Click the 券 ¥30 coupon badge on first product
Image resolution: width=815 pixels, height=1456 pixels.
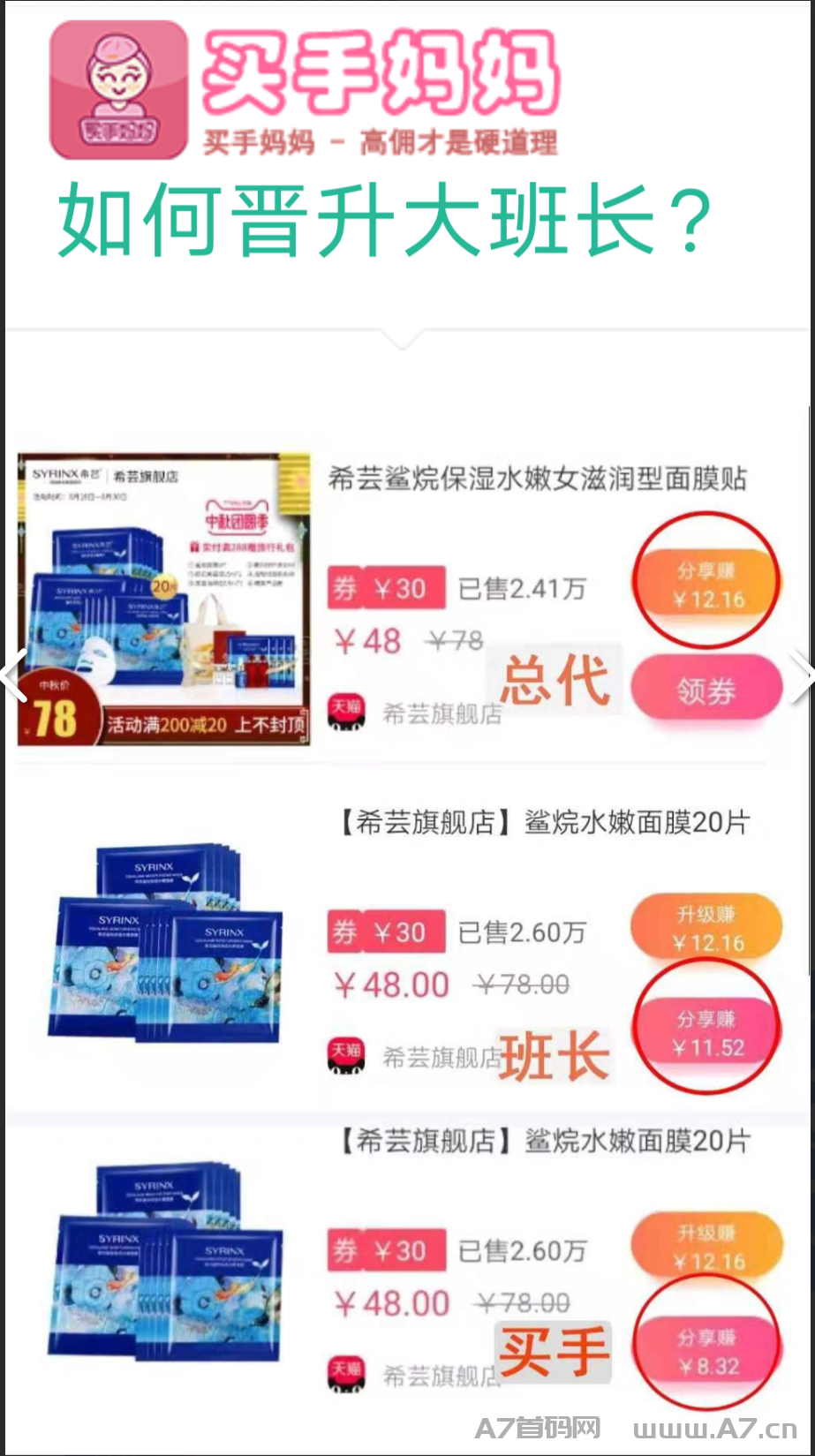[x=386, y=587]
